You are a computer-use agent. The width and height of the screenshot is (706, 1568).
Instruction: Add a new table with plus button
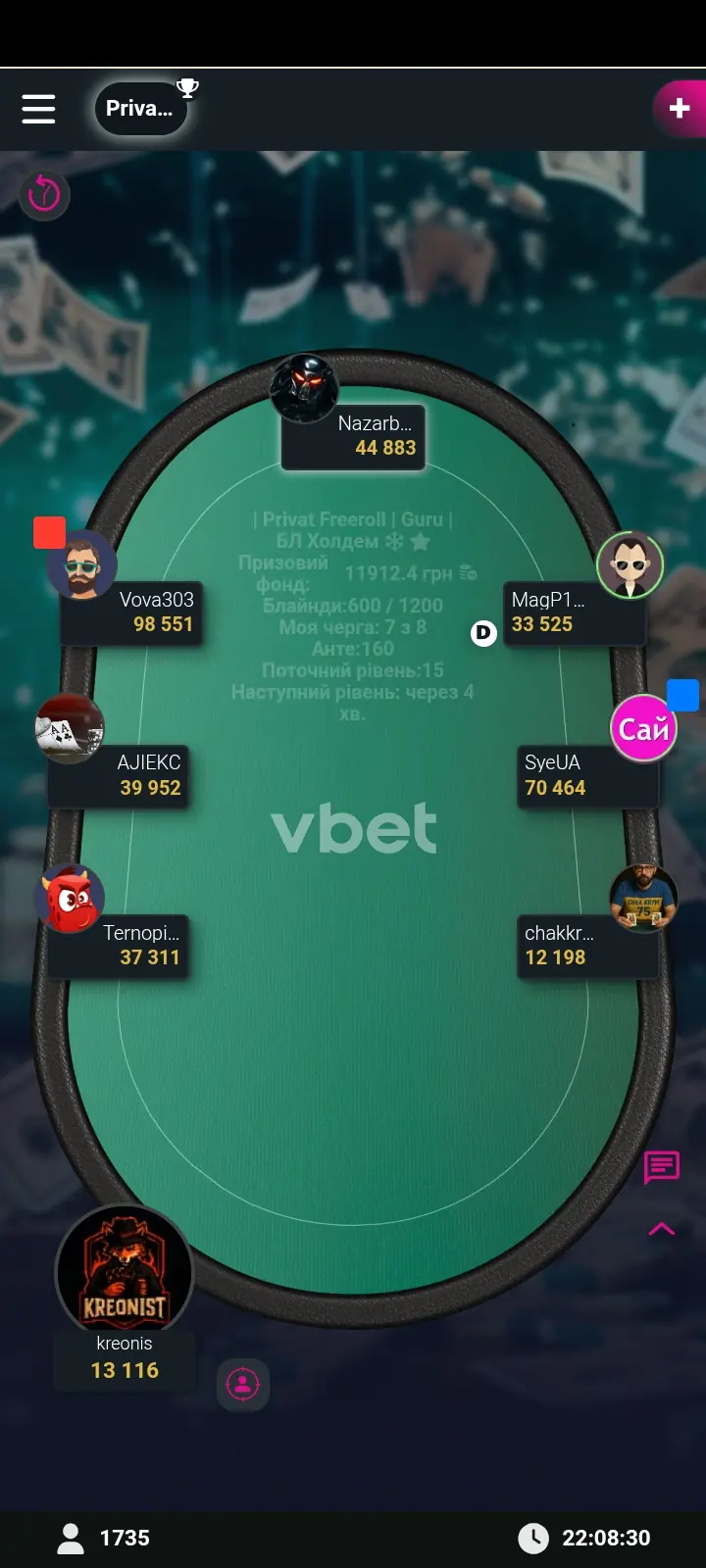(x=679, y=108)
